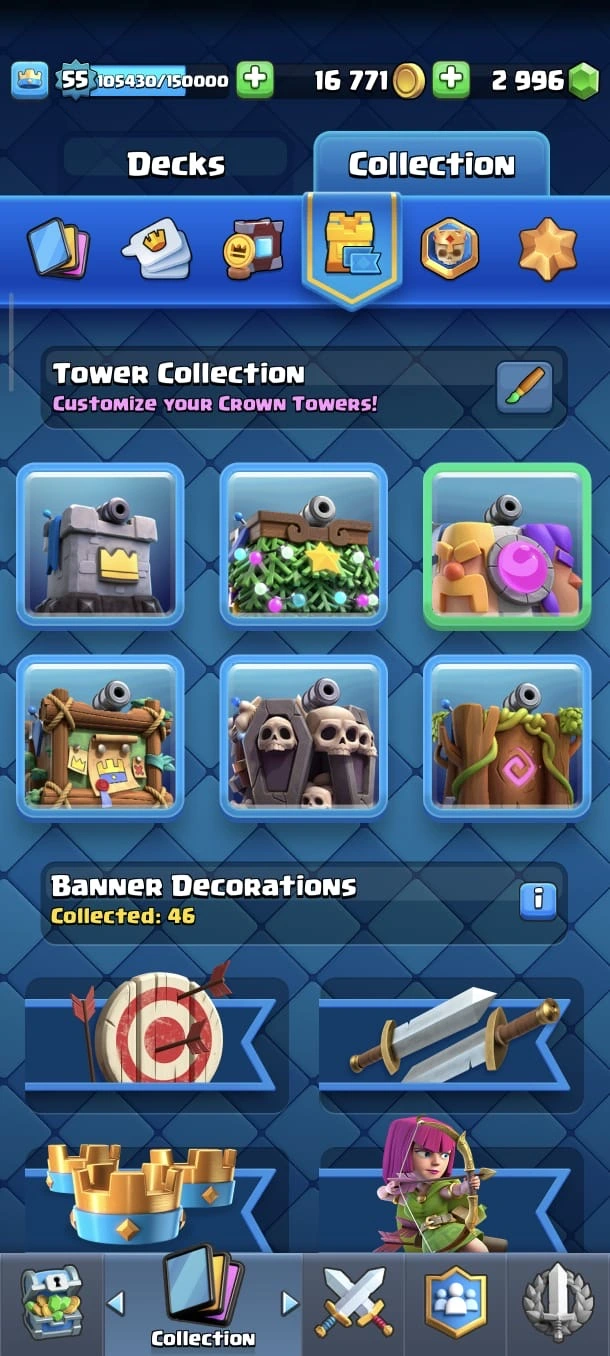The width and height of the screenshot is (610, 1356).
Task: Select the forest vine tower skin
Action: [506, 736]
